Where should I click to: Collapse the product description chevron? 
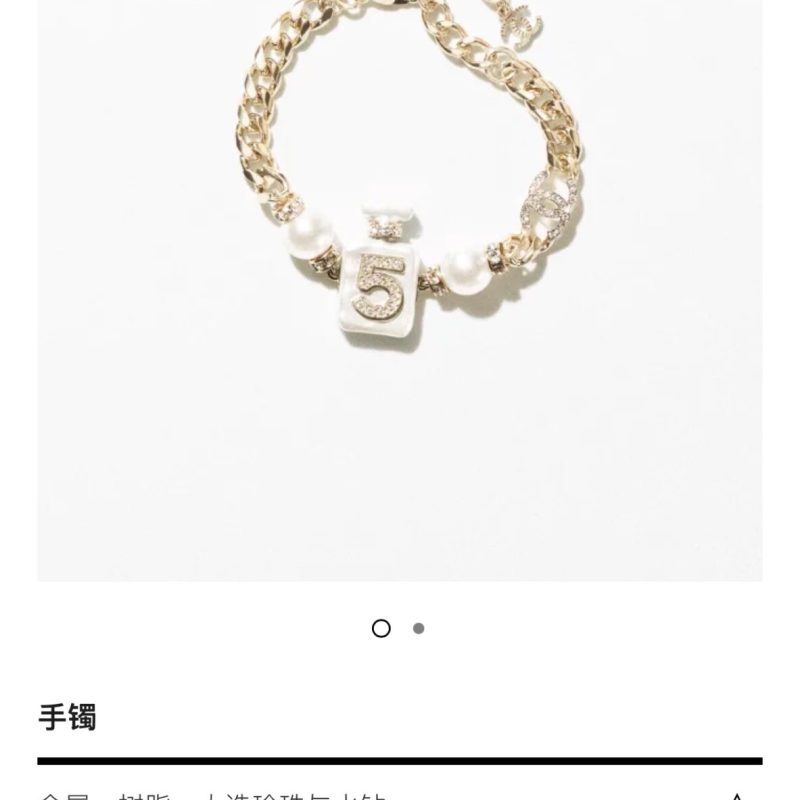[737, 796]
